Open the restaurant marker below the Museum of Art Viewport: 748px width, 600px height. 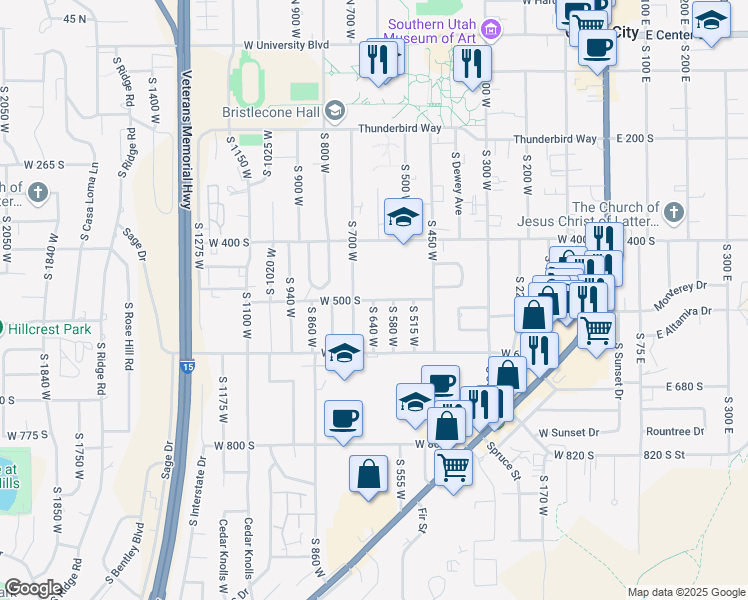[472, 63]
